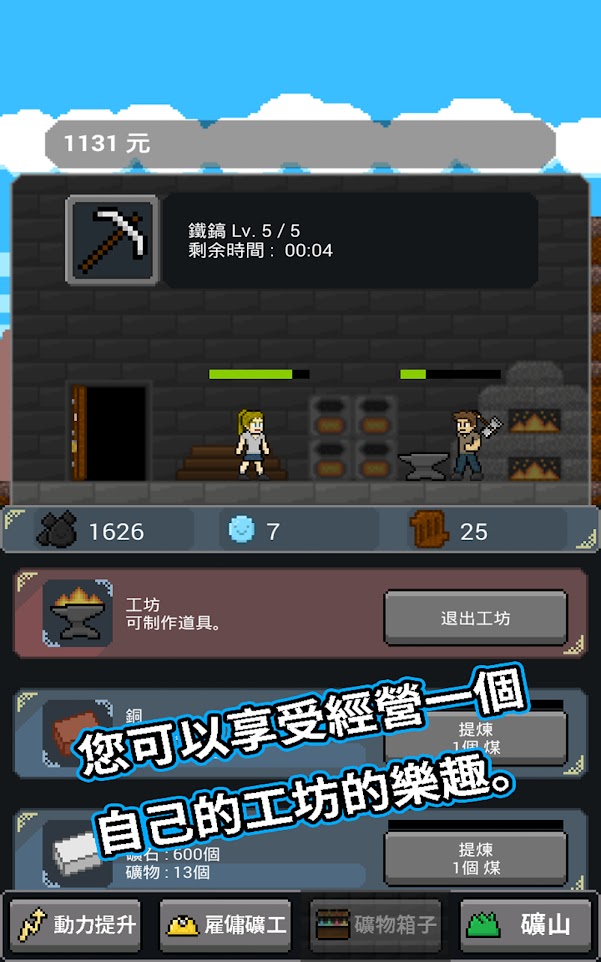Open the 礦物箱子 tab
Screen dimensions: 601x962
tap(377, 924)
